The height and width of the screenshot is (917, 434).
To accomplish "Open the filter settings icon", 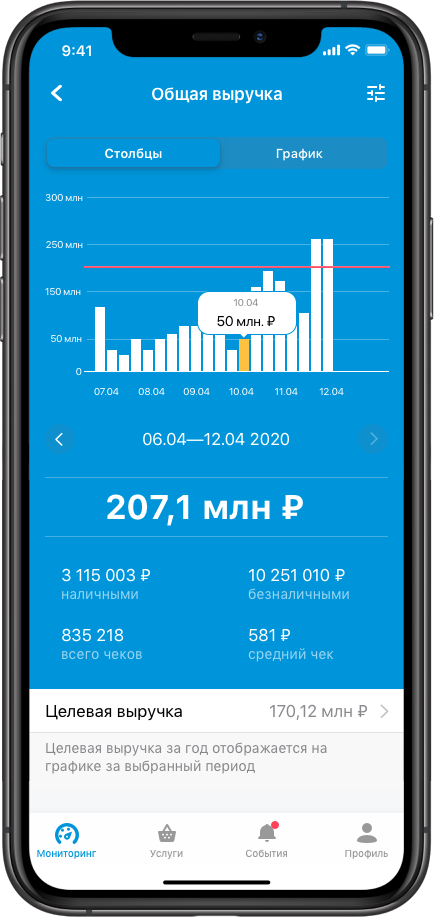I will [x=376, y=94].
